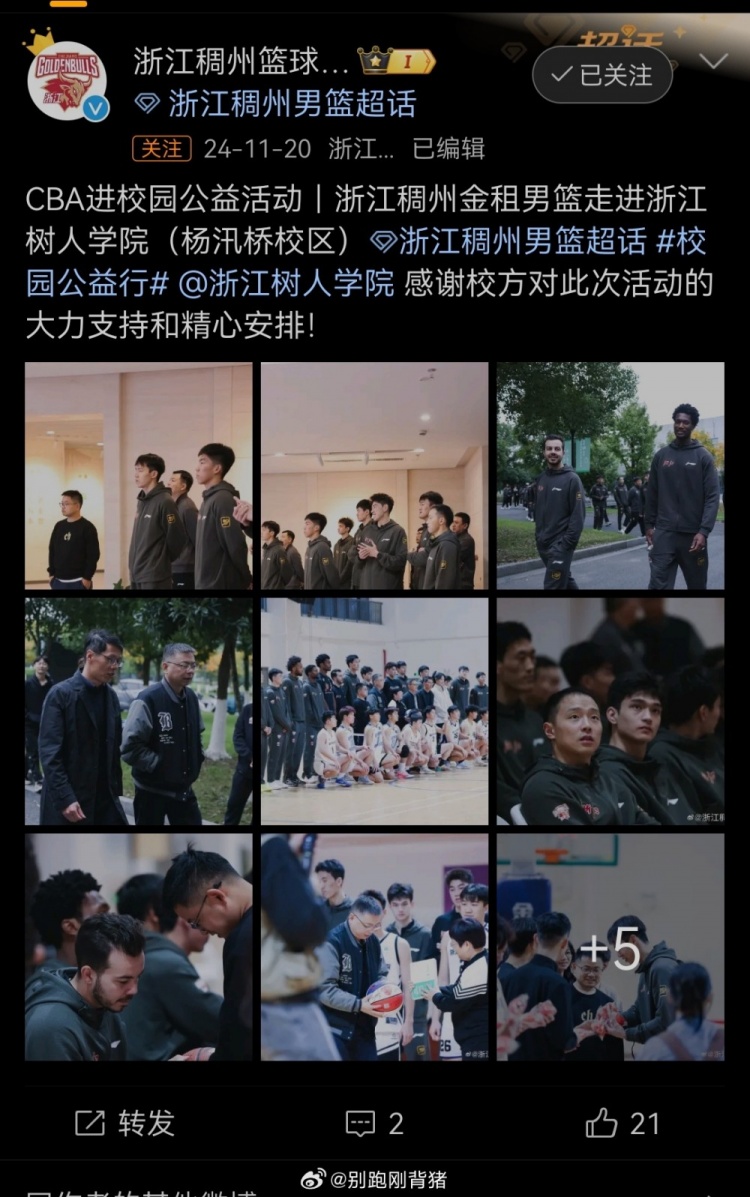Expand the post options chevron
Image resolution: width=750 pixels, height=1197 pixels.
pyautogui.click(x=714, y=62)
